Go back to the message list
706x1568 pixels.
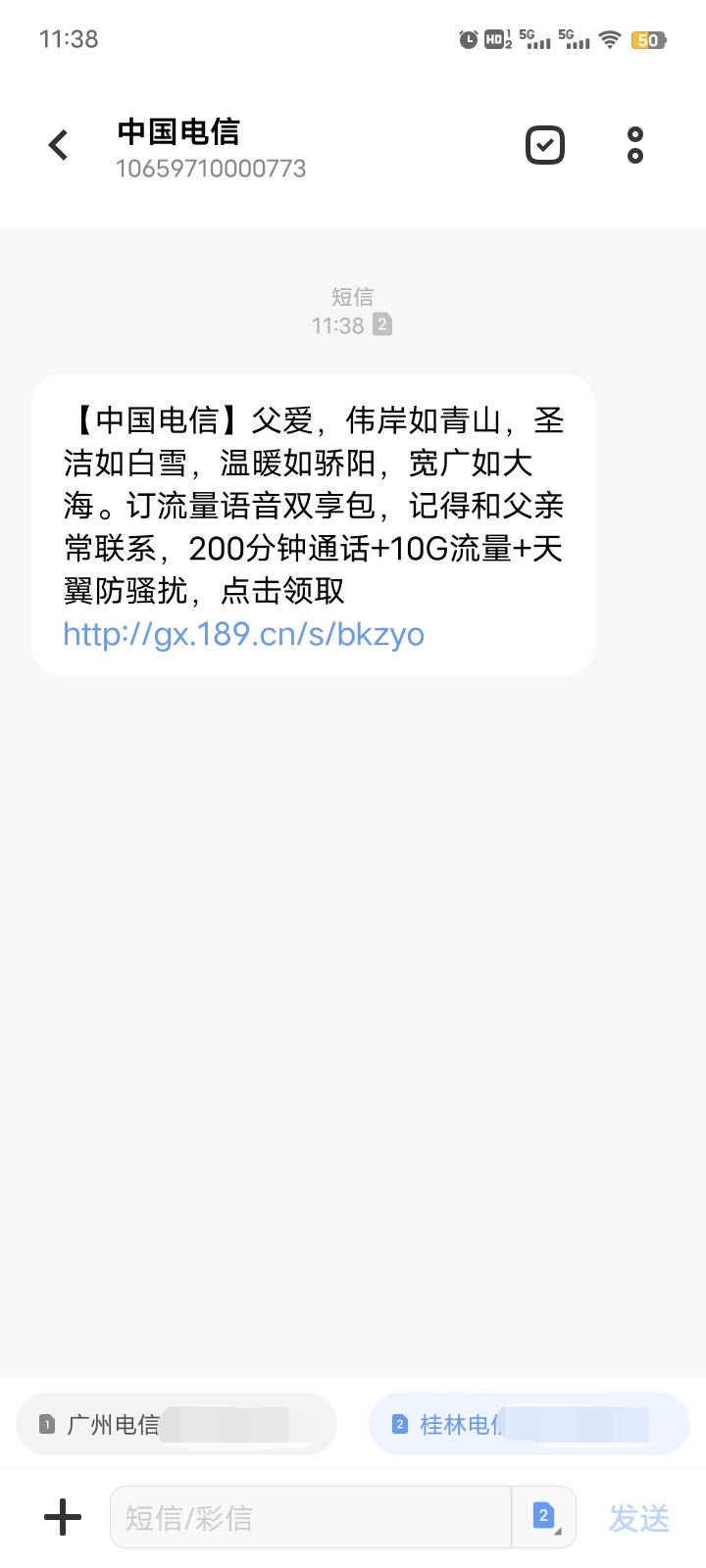click(x=59, y=145)
